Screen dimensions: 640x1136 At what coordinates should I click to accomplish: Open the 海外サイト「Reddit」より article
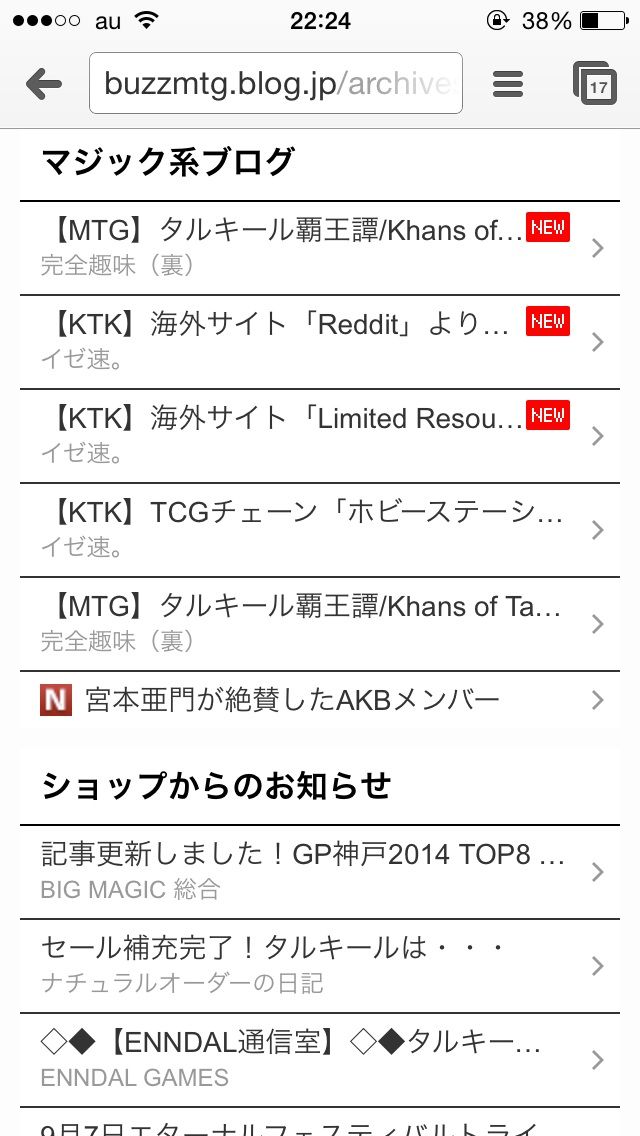[320, 342]
